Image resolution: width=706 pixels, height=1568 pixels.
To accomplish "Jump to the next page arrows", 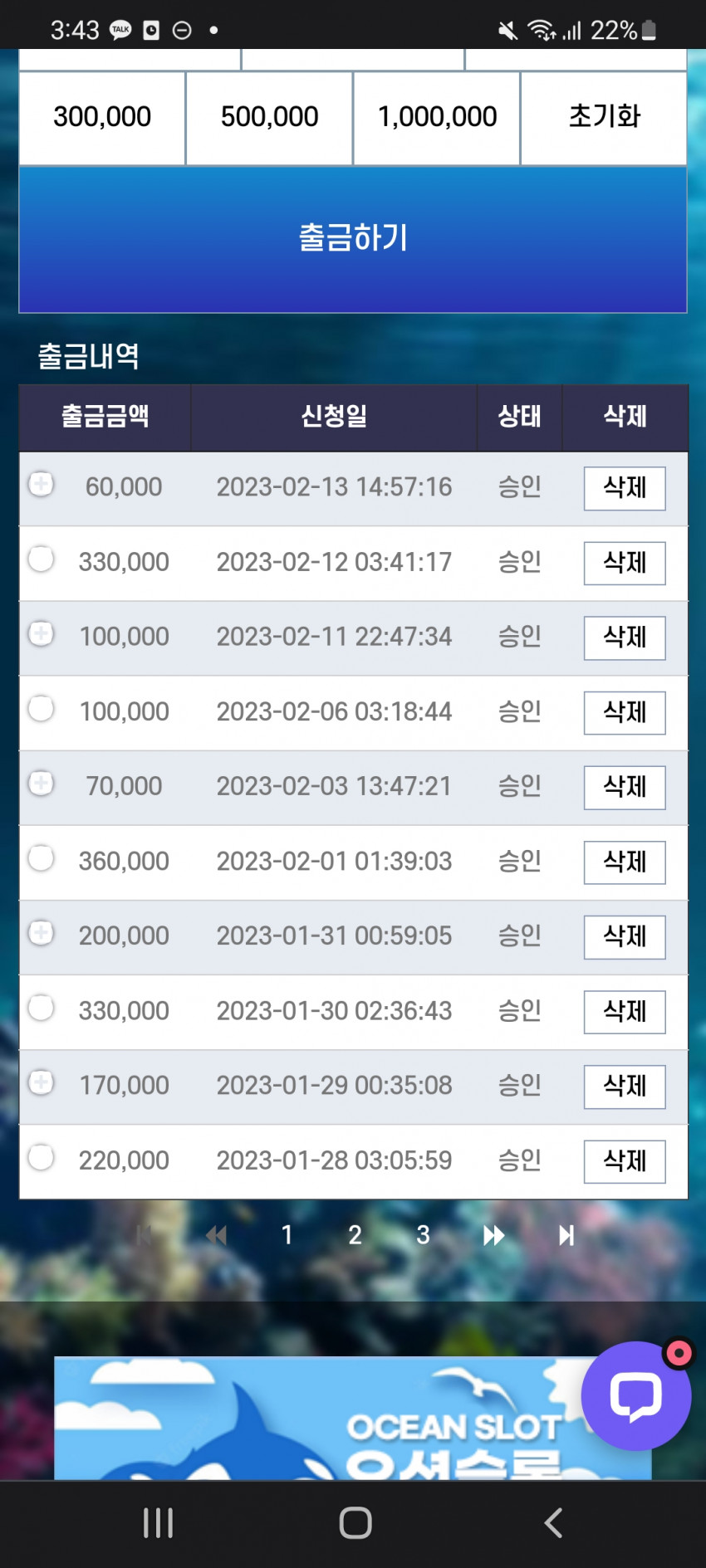I will (493, 1236).
